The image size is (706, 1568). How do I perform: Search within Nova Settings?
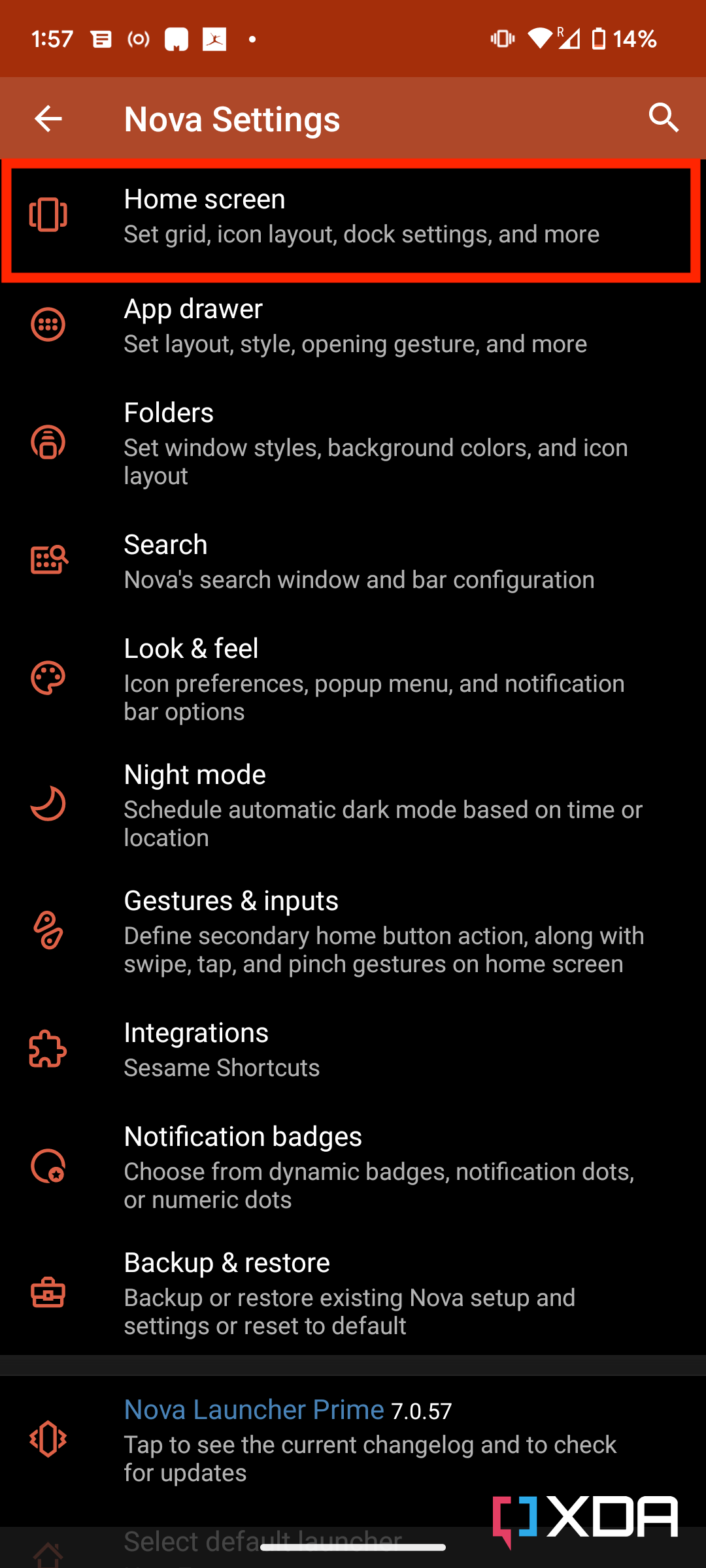point(663,118)
